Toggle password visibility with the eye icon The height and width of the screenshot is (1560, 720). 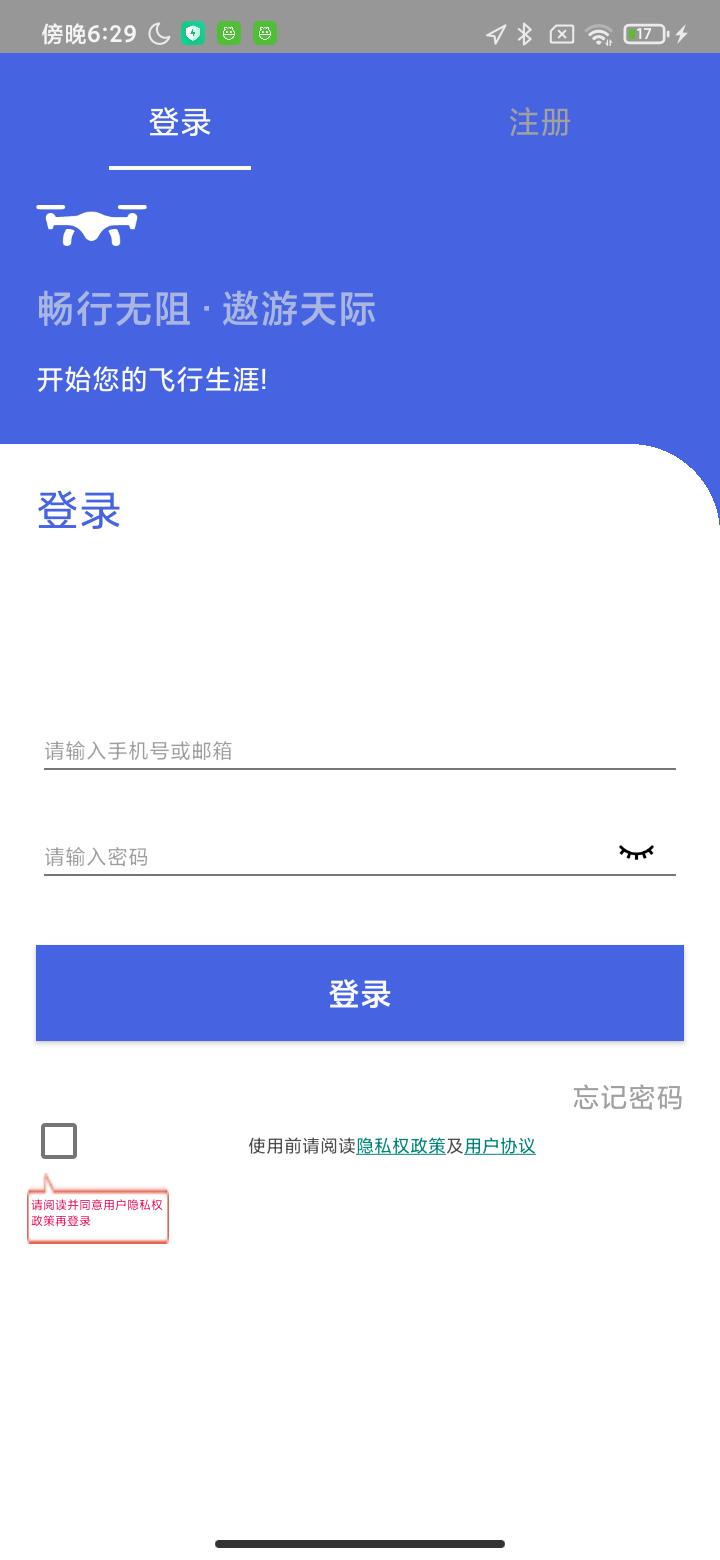[634, 853]
